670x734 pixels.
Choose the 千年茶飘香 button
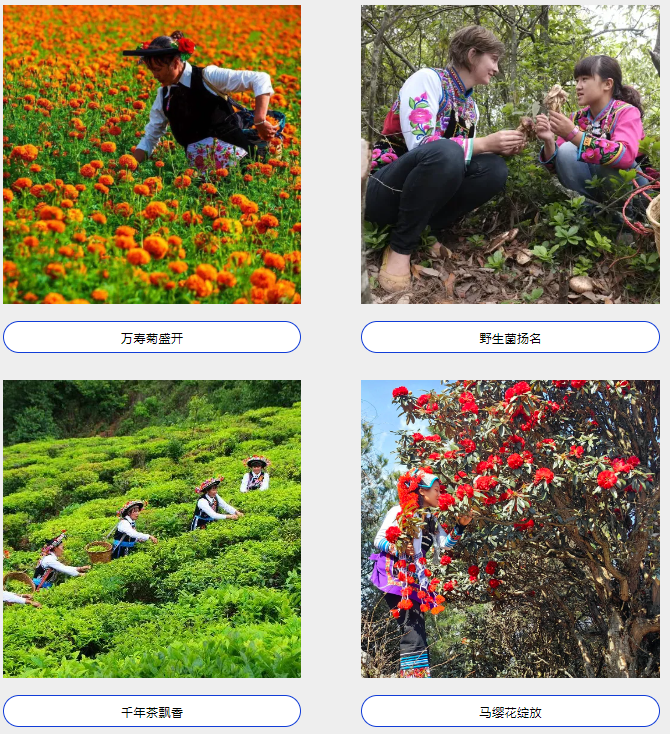click(152, 711)
